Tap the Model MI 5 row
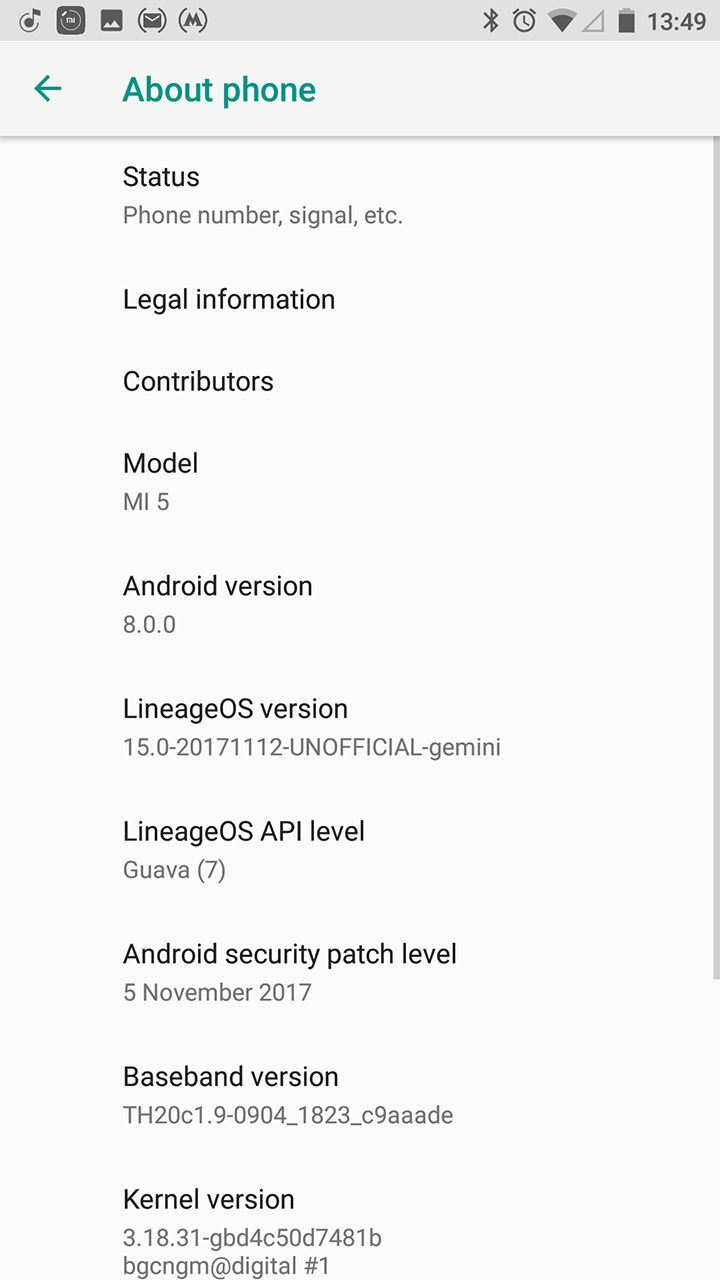 click(x=360, y=483)
